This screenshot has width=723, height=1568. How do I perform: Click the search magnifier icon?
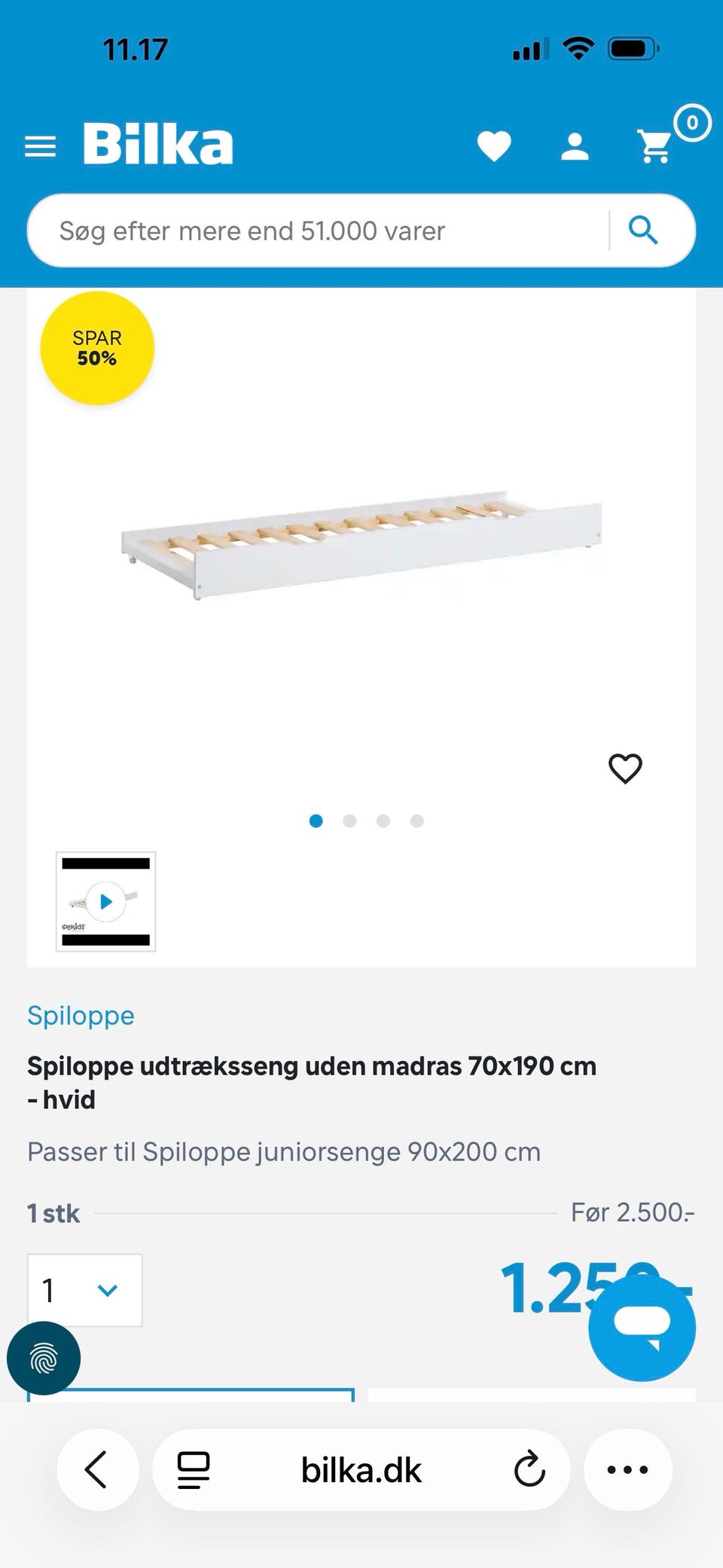point(645,230)
